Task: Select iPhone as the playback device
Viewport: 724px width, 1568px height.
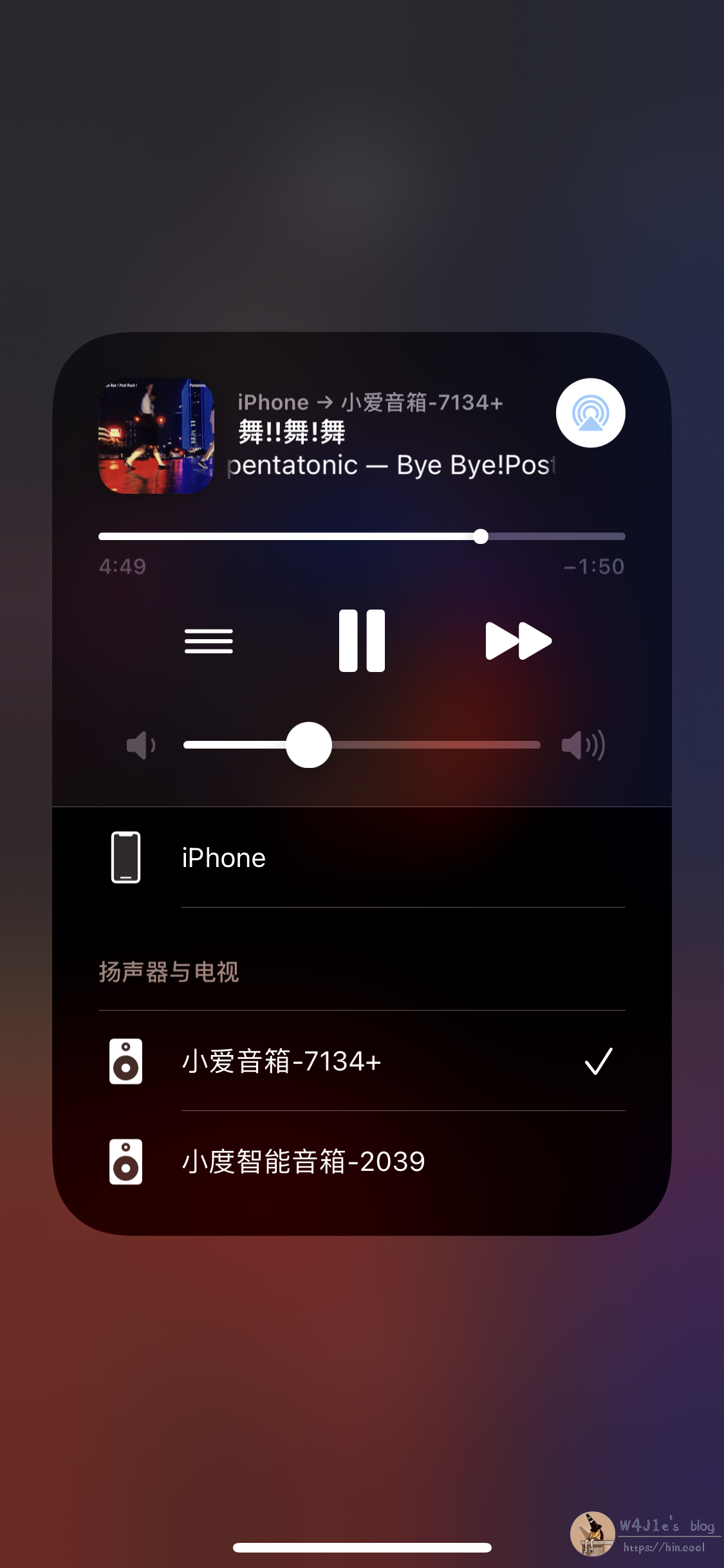Action: 223,857
